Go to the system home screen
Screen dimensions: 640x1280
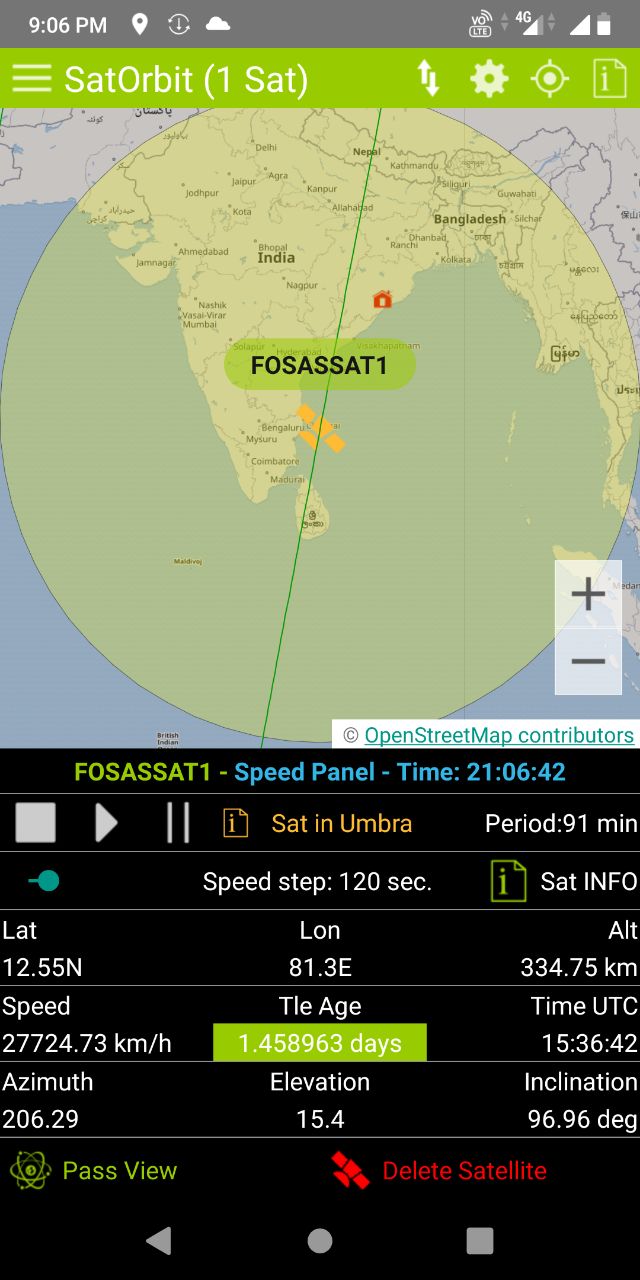pyautogui.click(x=320, y=1241)
